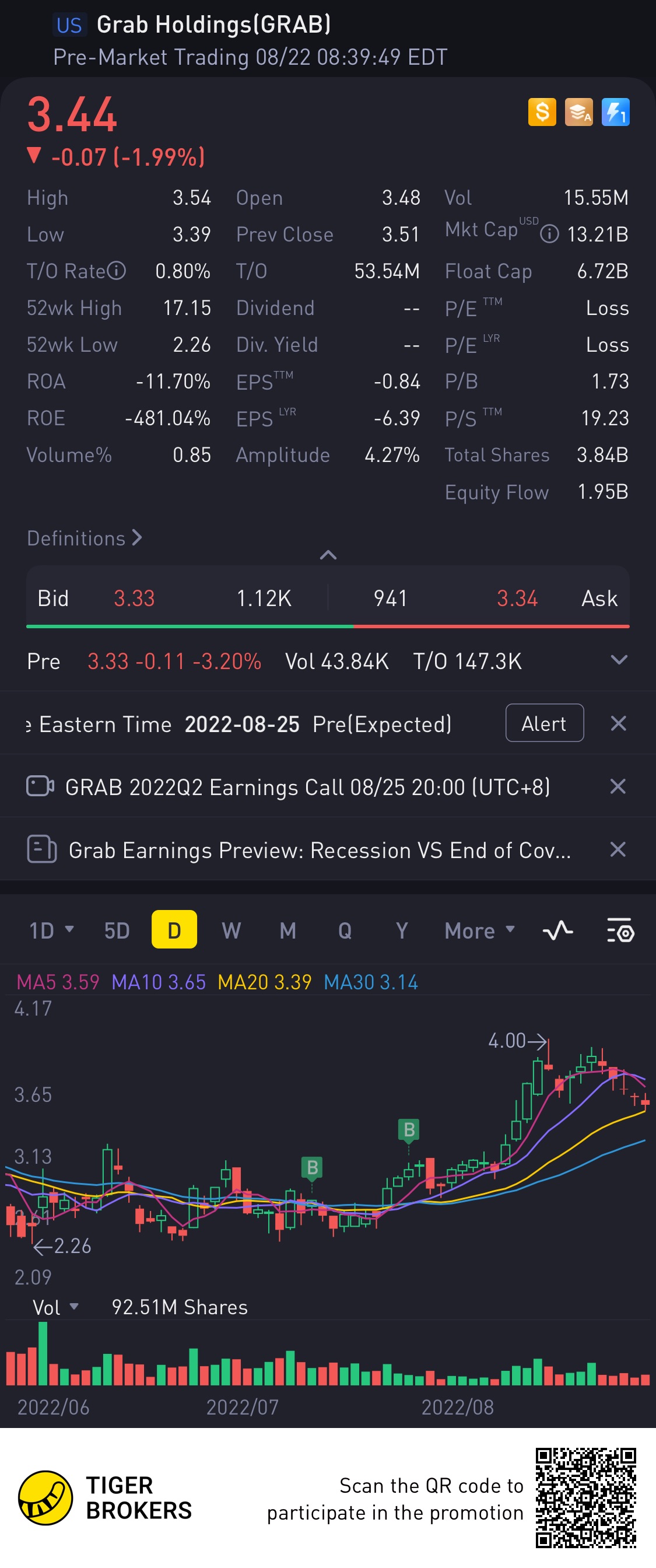The height and width of the screenshot is (1568, 656).
Task: Open the chart indicator wave icon
Action: point(557,930)
